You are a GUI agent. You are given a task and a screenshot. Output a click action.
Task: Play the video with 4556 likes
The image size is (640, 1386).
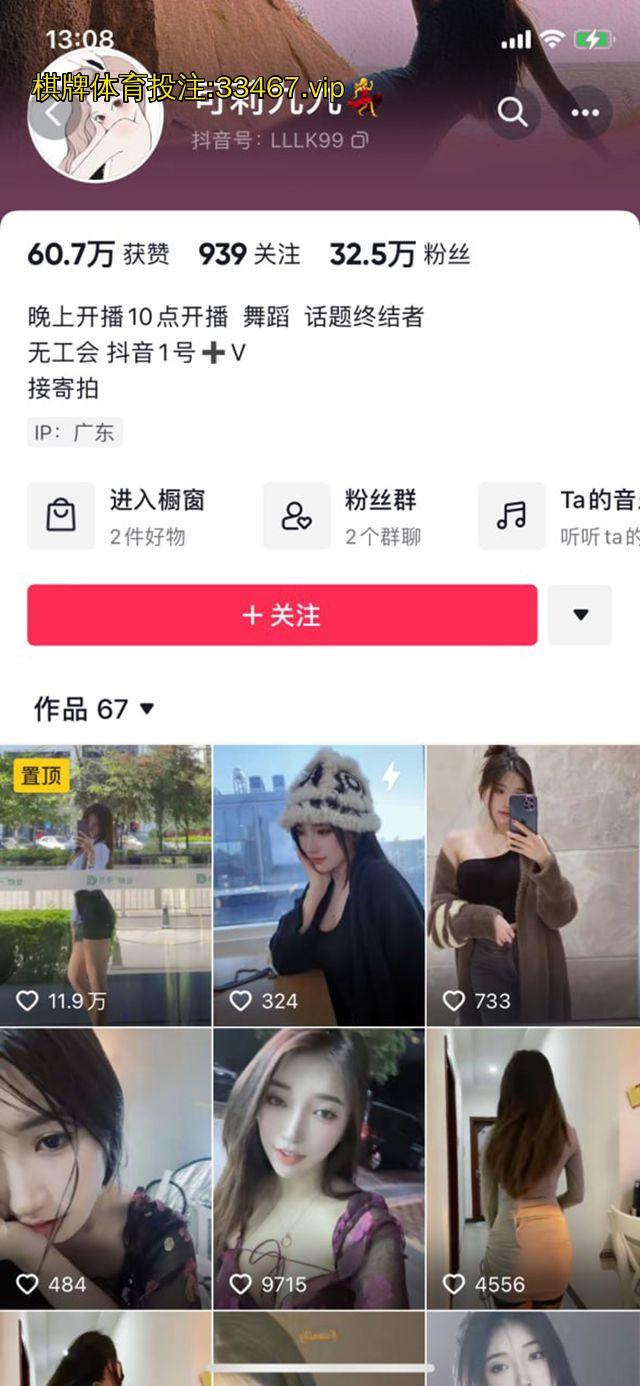[533, 1168]
